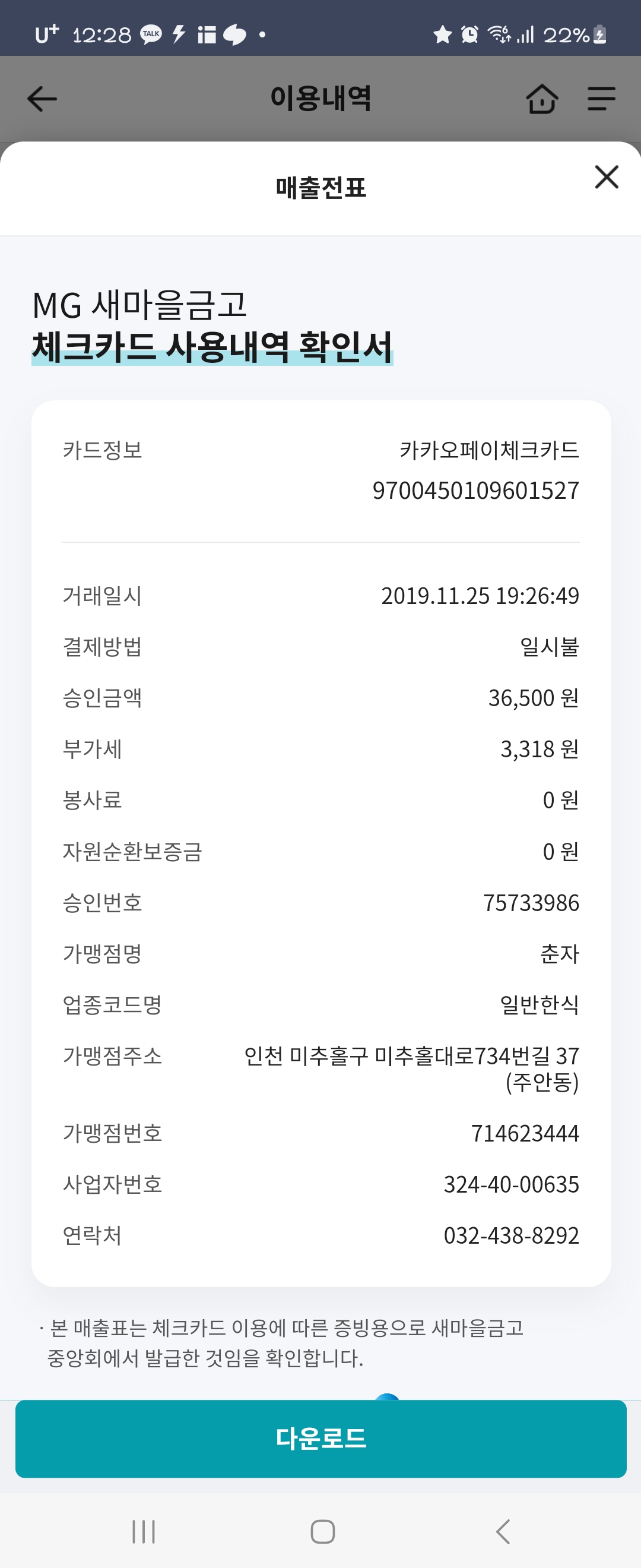
Task: Download the receipt with 다운로드 button
Action: (x=320, y=1439)
